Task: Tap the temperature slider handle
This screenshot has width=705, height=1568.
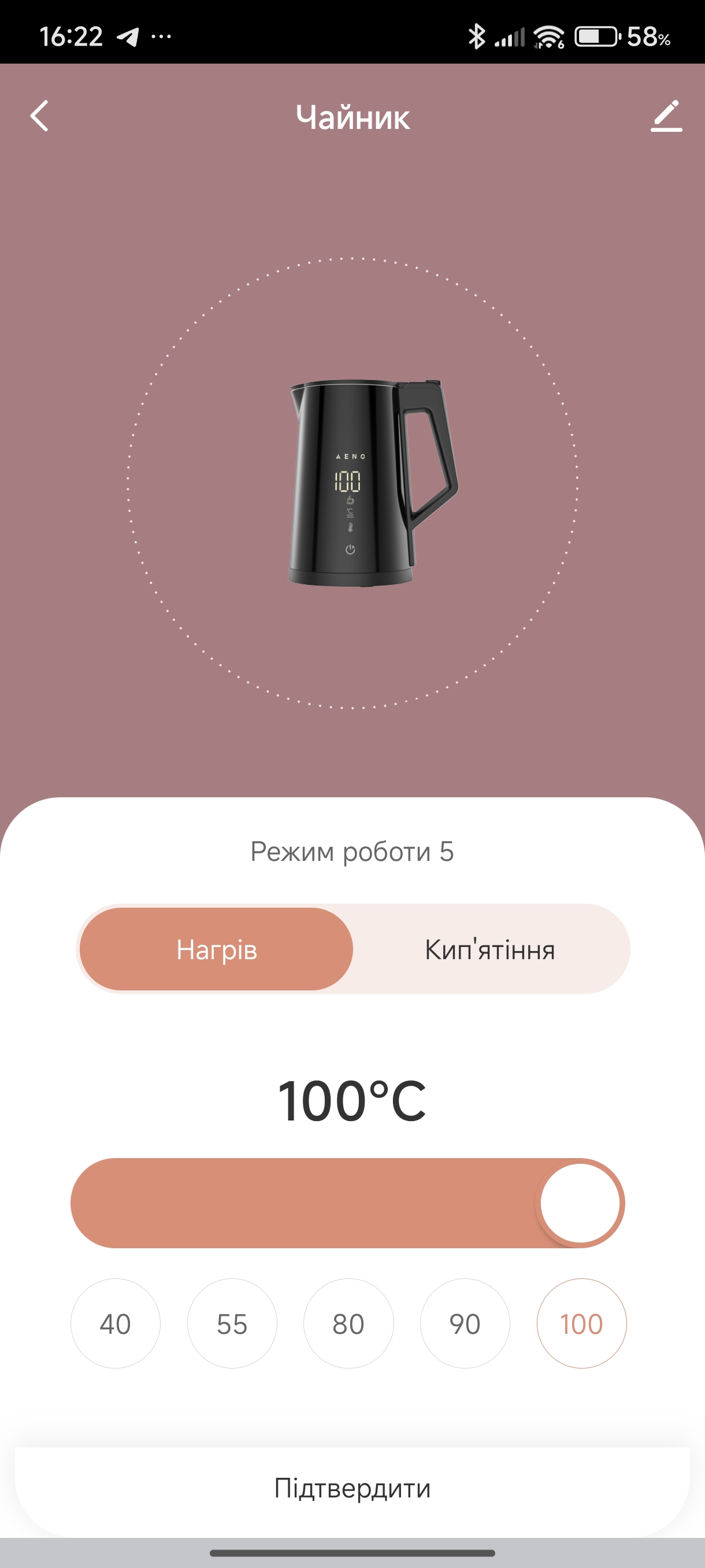Action: click(x=580, y=1203)
